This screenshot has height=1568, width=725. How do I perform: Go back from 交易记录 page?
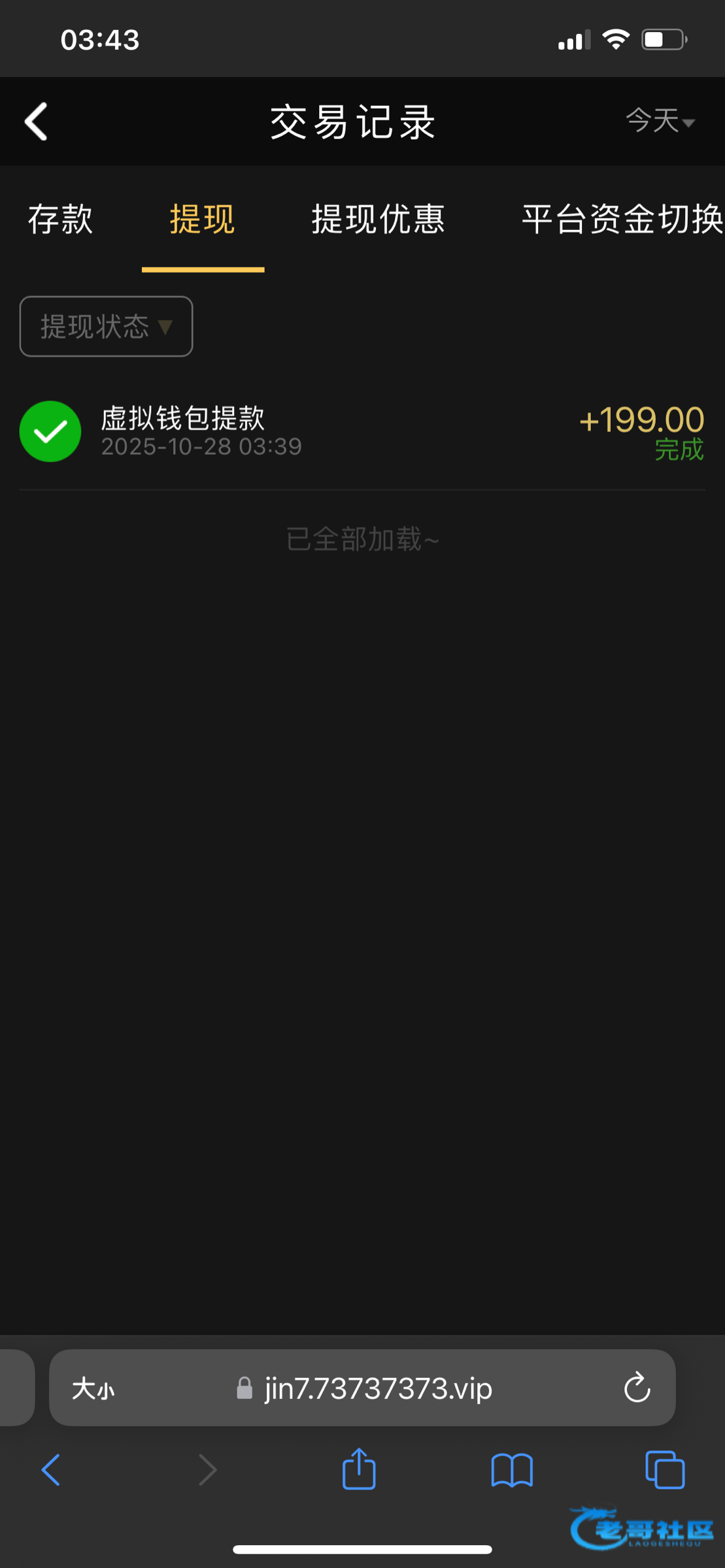pyautogui.click(x=37, y=122)
